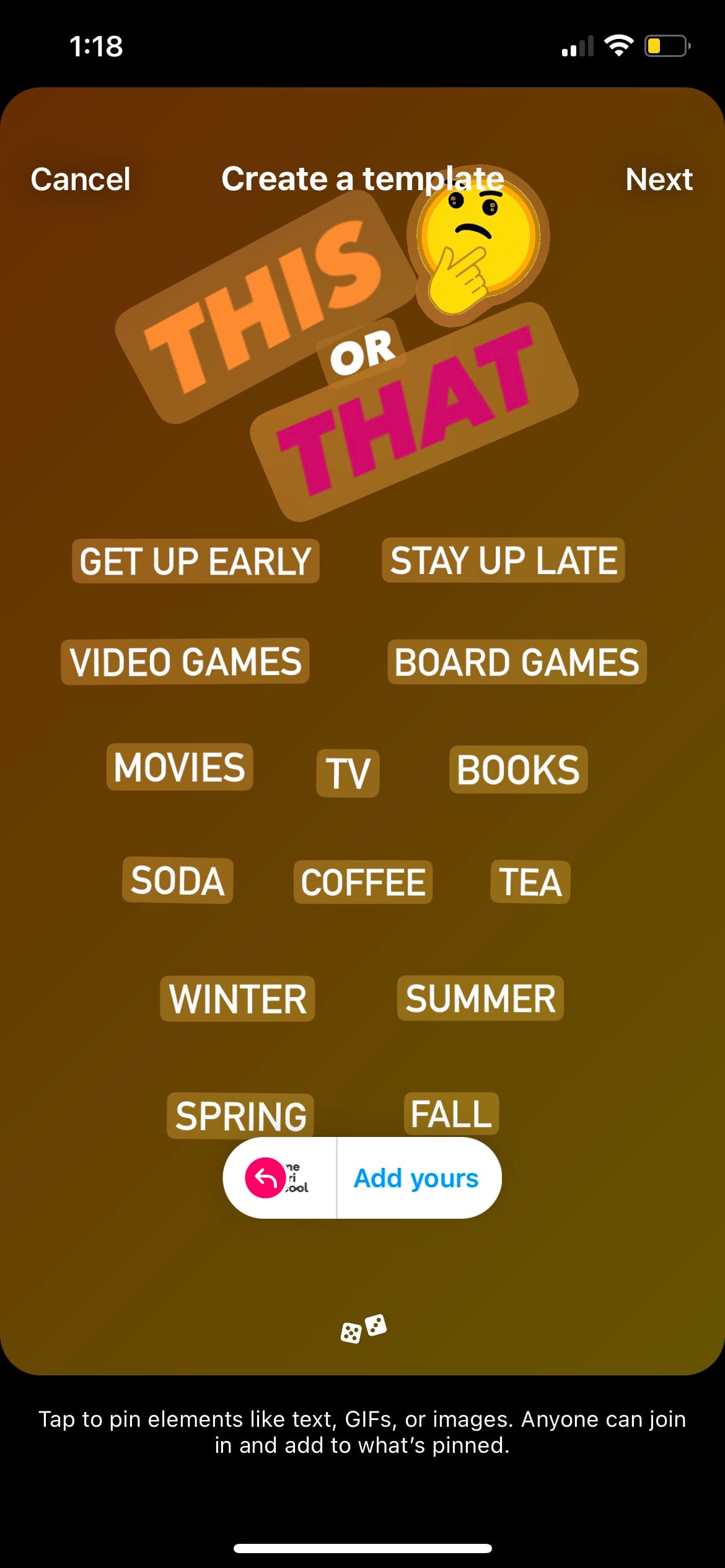The height and width of the screenshot is (1568, 725).
Task: Shuffle with the dice icon
Action: [363, 1328]
